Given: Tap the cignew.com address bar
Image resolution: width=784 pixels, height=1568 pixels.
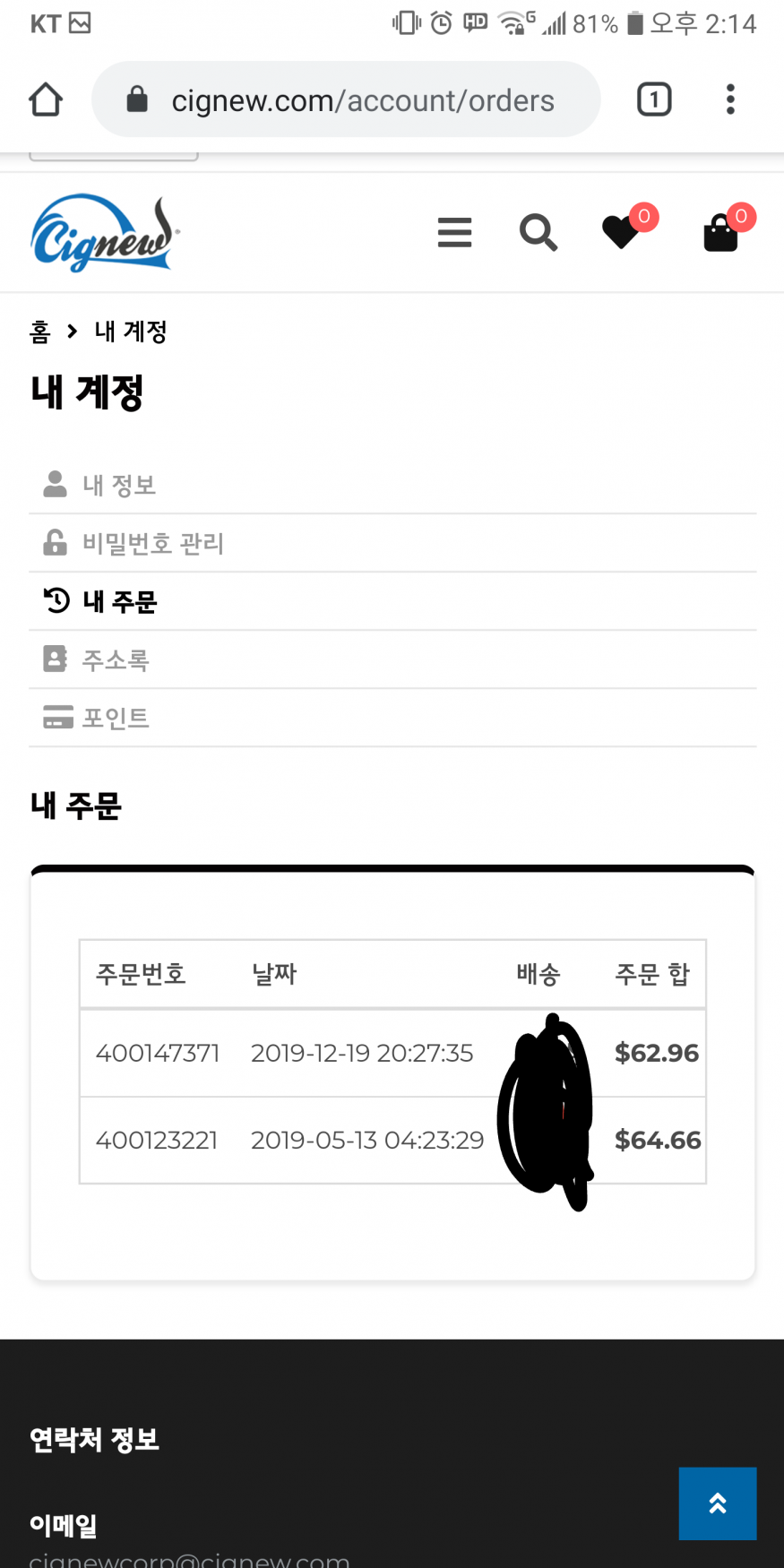Looking at the screenshot, I should [x=346, y=99].
